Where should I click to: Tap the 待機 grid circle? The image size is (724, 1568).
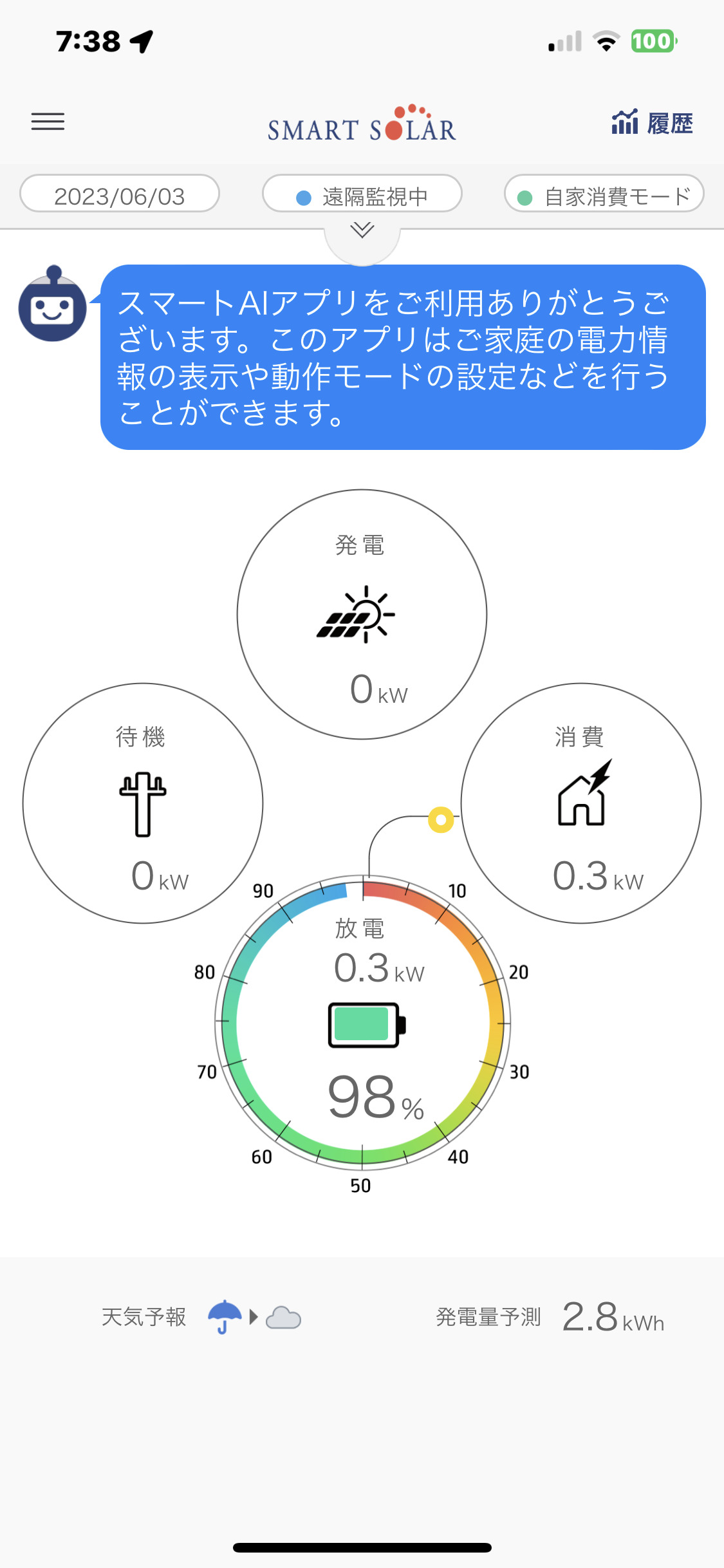[143, 803]
